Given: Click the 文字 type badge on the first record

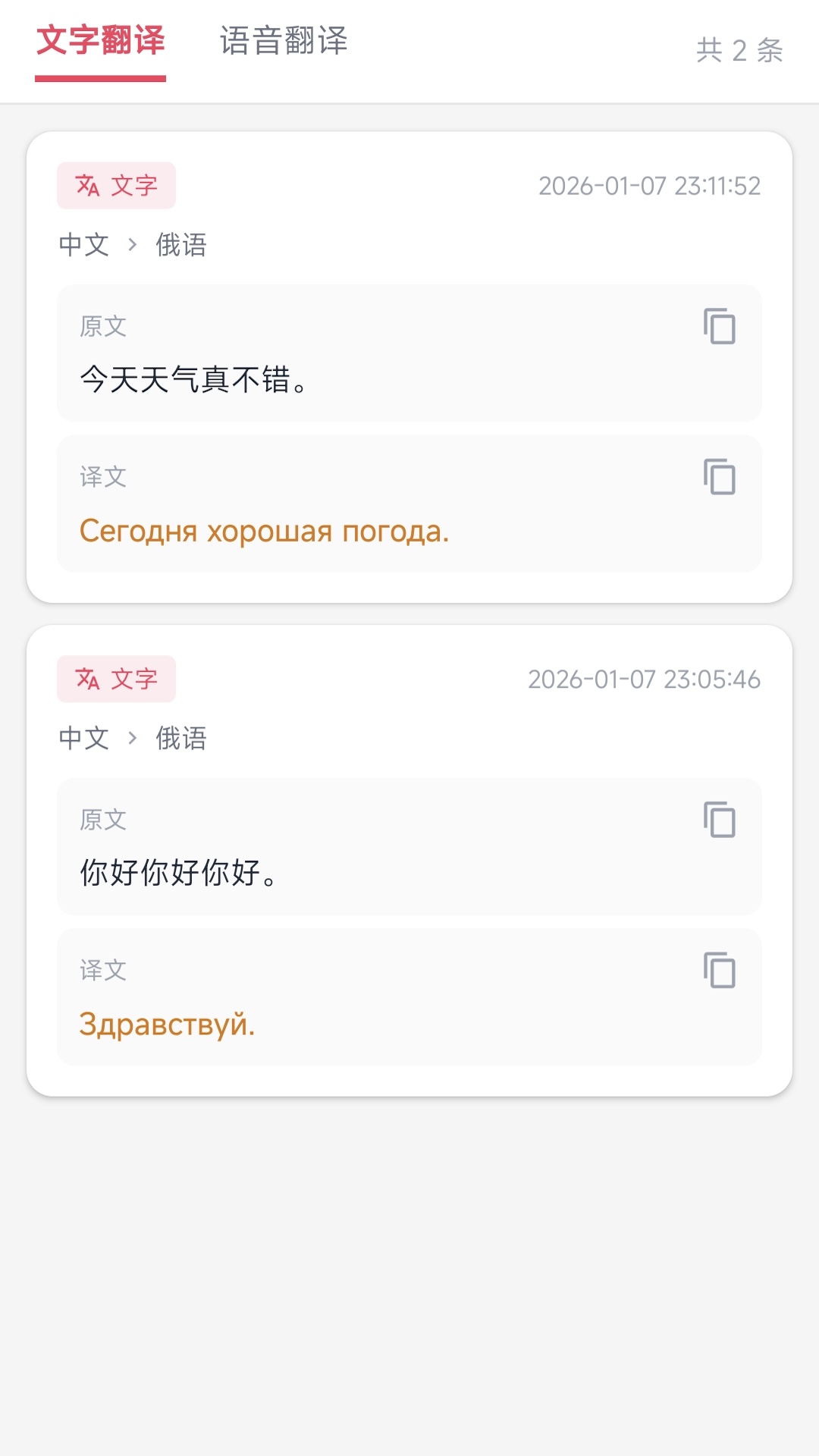Looking at the screenshot, I should 116,185.
